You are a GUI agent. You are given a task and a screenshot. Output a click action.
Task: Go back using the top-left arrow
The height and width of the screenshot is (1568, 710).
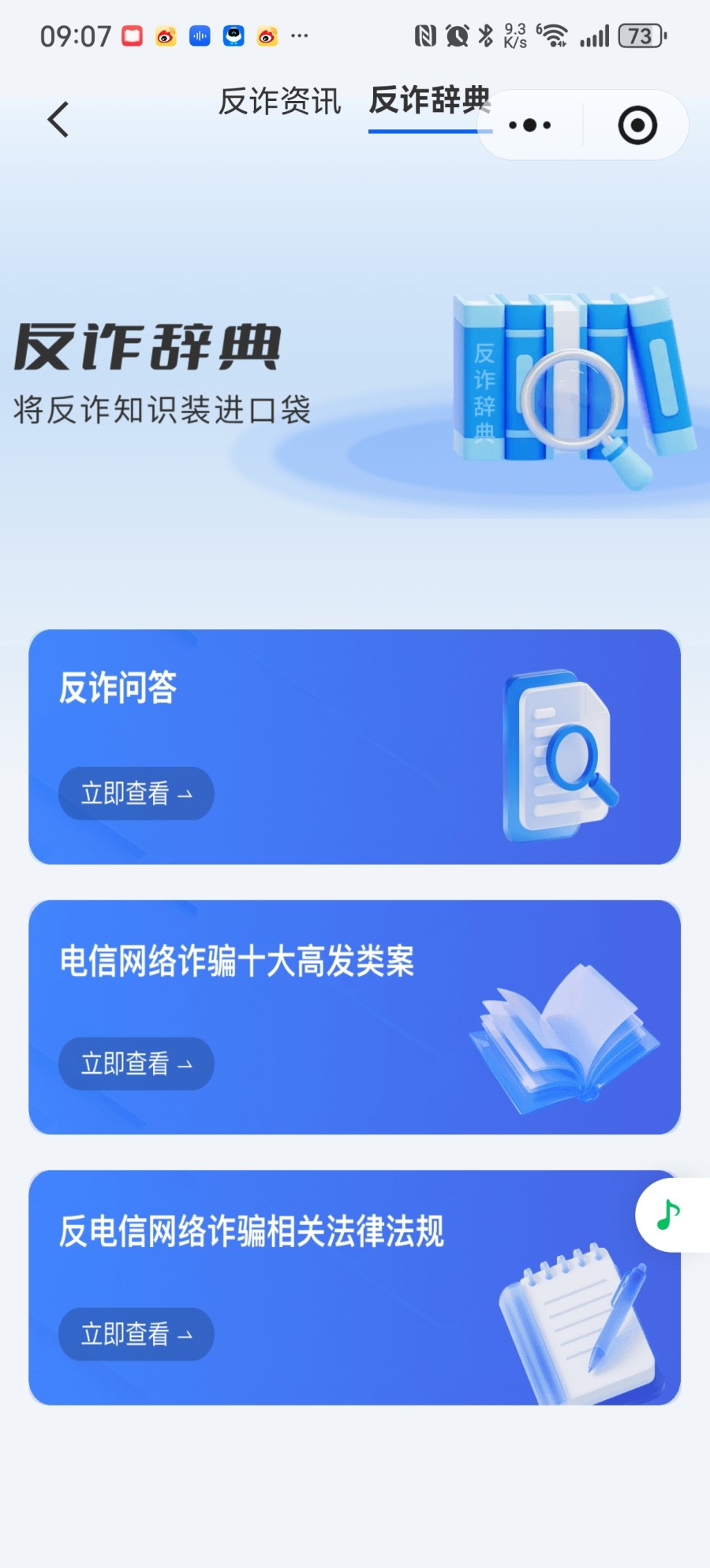58,120
